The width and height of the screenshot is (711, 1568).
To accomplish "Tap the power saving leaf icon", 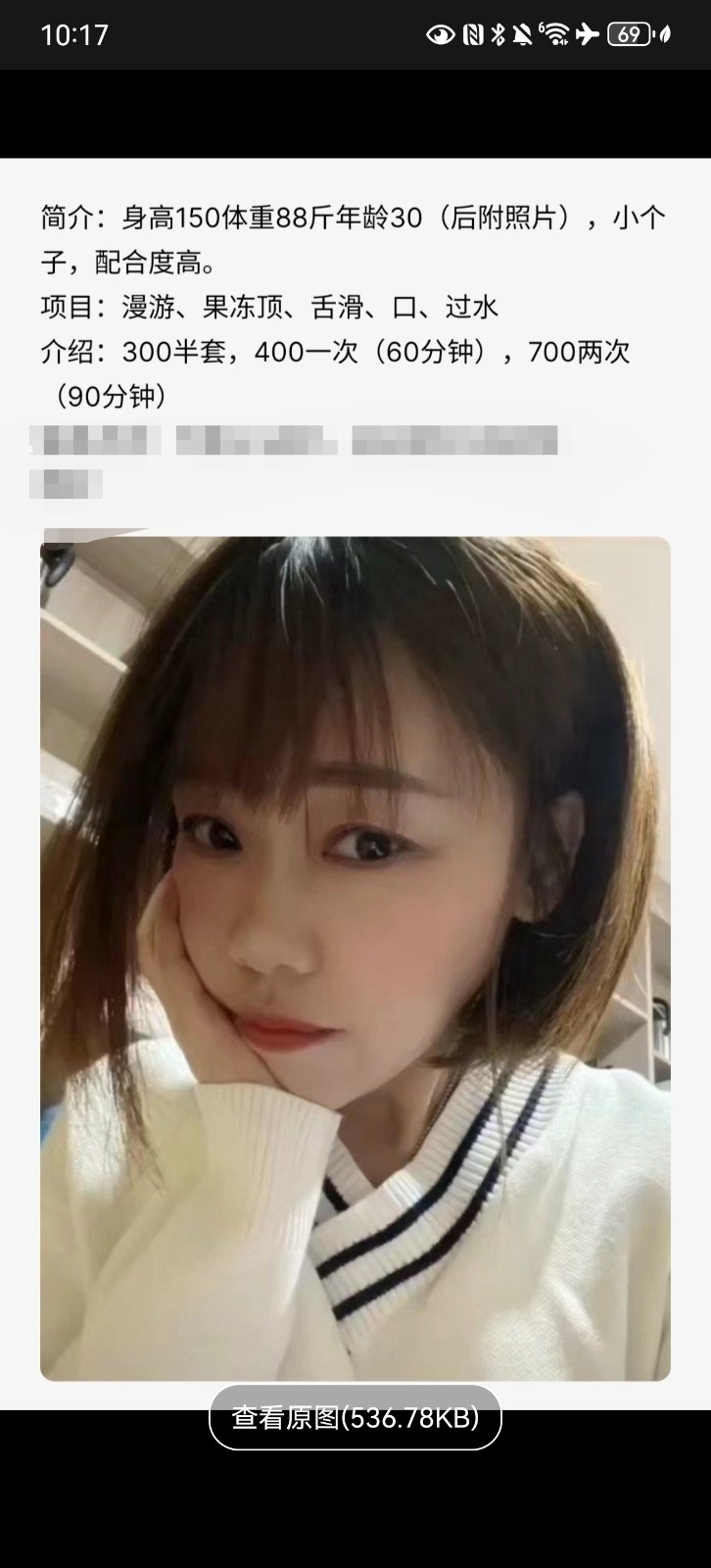I will [663, 34].
